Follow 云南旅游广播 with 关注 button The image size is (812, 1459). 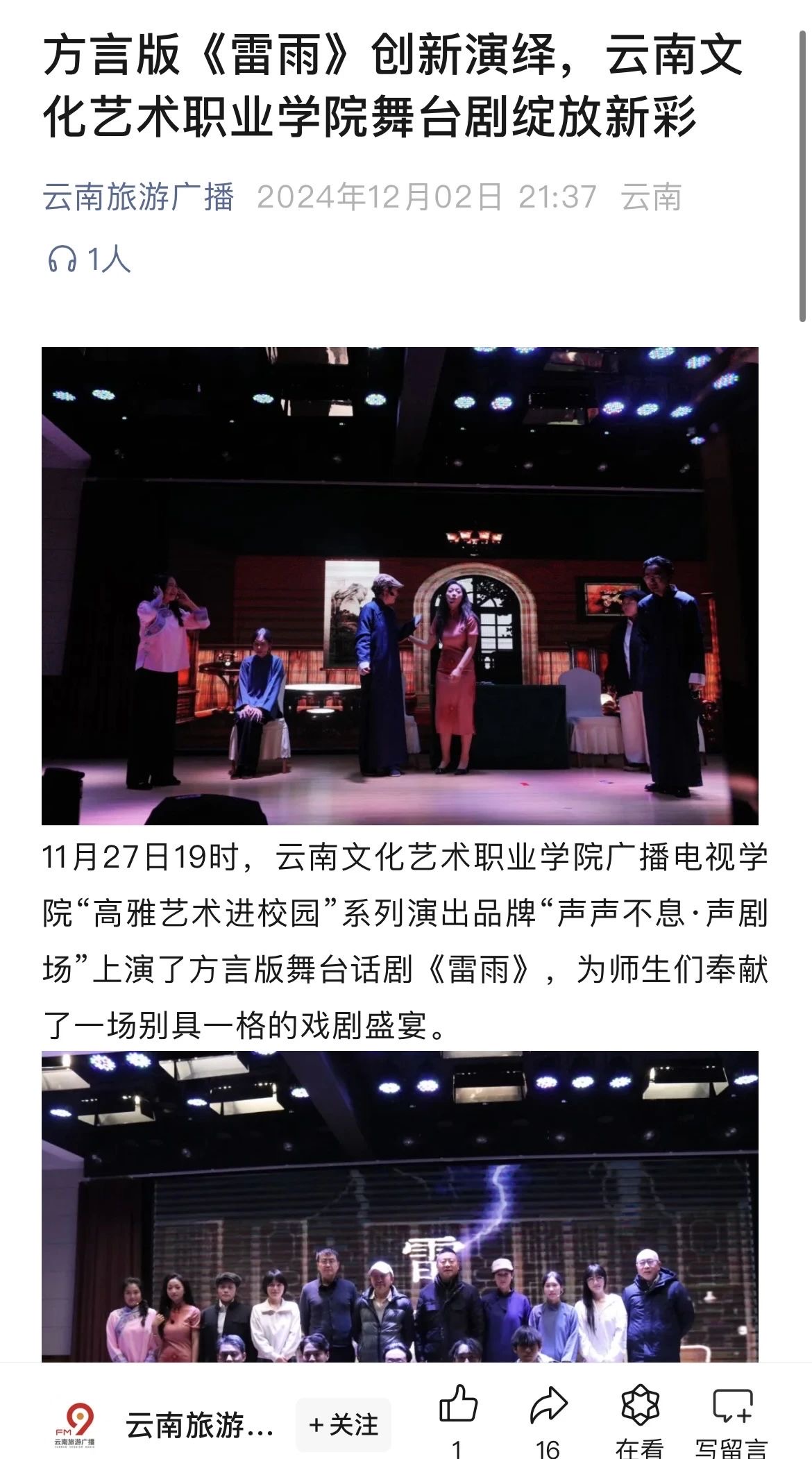[x=344, y=1425]
